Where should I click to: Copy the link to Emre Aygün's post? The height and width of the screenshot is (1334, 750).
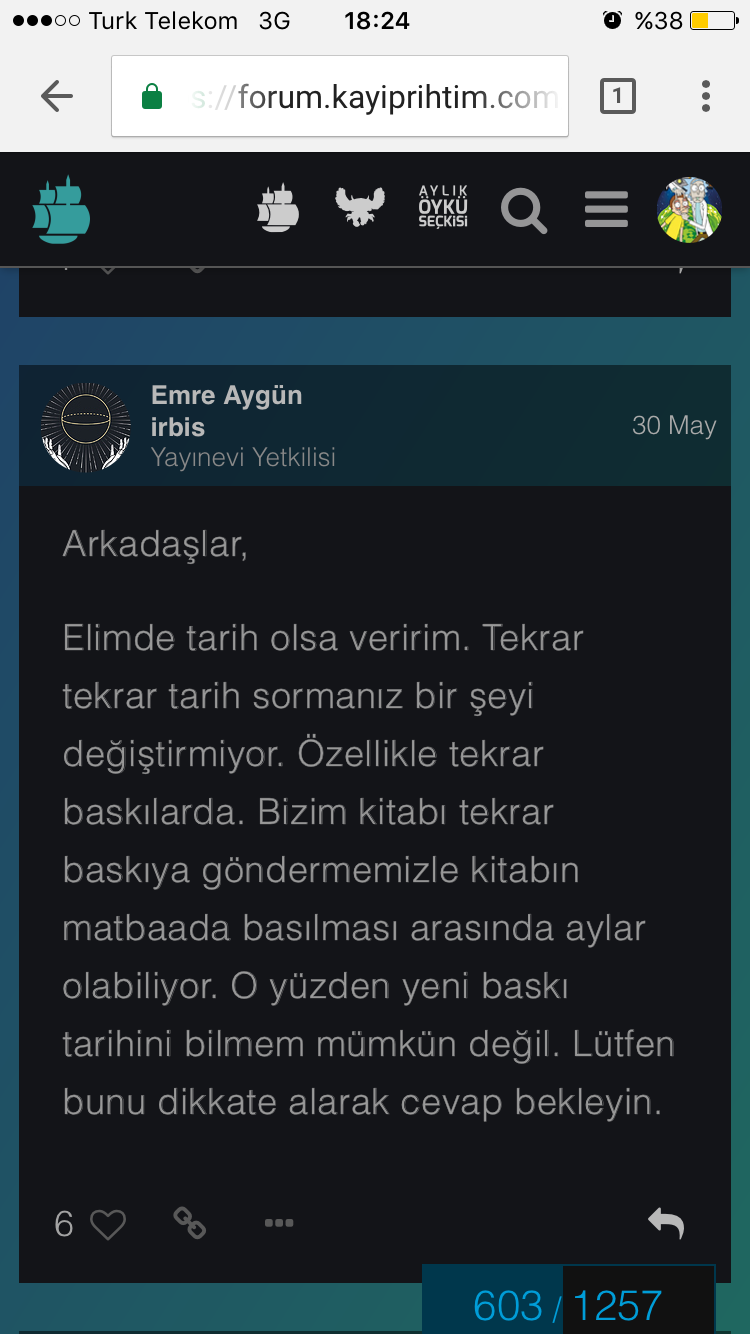click(x=190, y=1223)
